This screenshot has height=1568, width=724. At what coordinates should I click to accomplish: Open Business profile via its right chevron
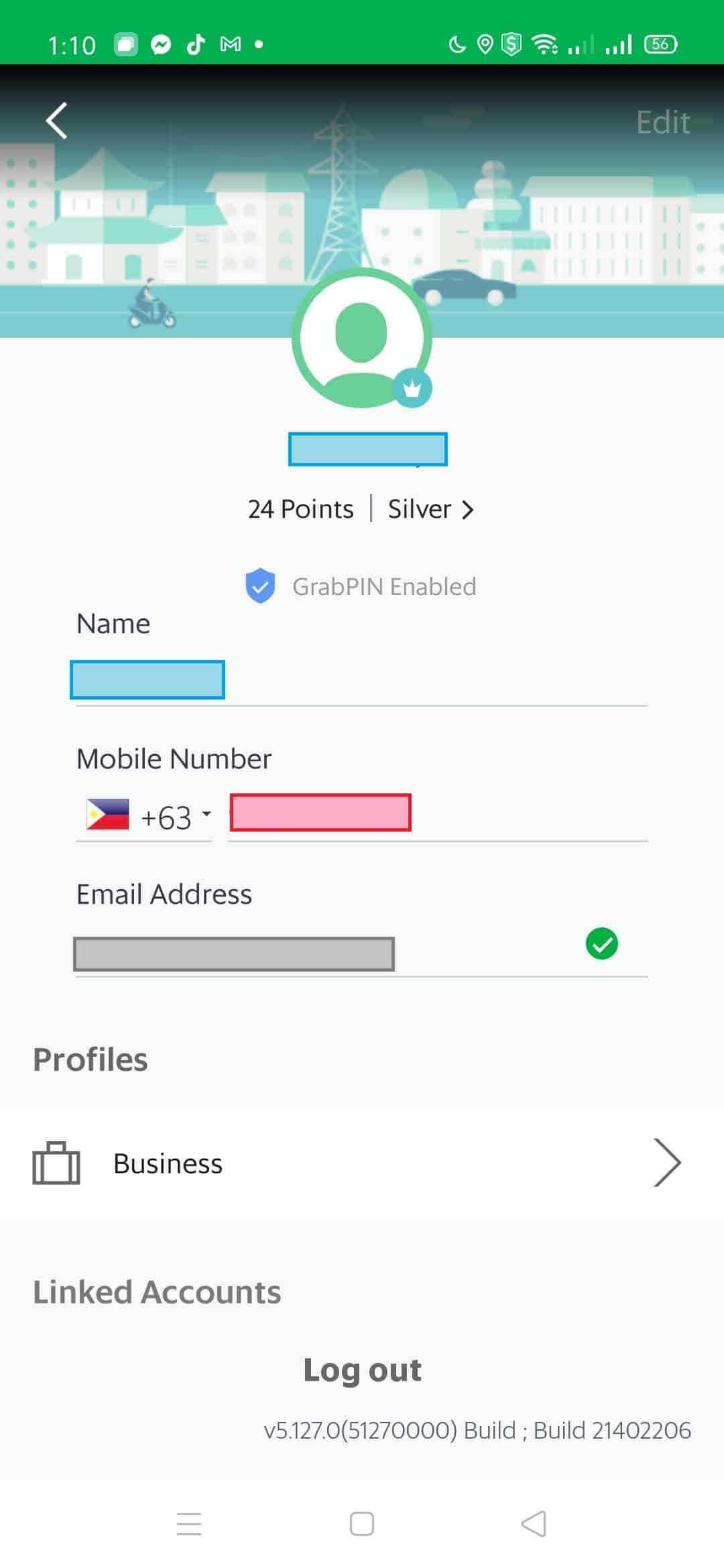[668, 1163]
